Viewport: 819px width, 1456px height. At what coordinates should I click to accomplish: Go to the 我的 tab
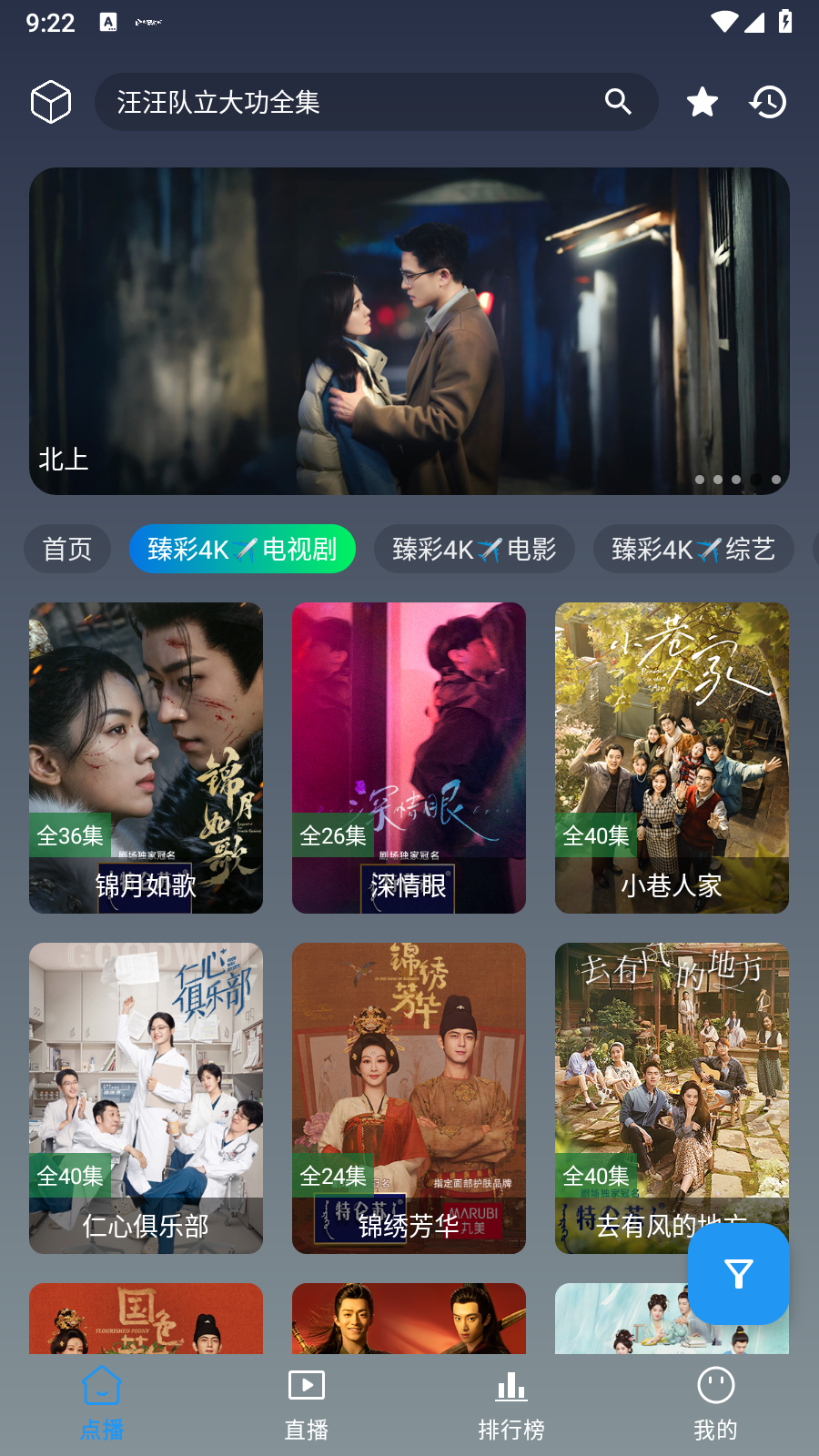click(715, 1405)
